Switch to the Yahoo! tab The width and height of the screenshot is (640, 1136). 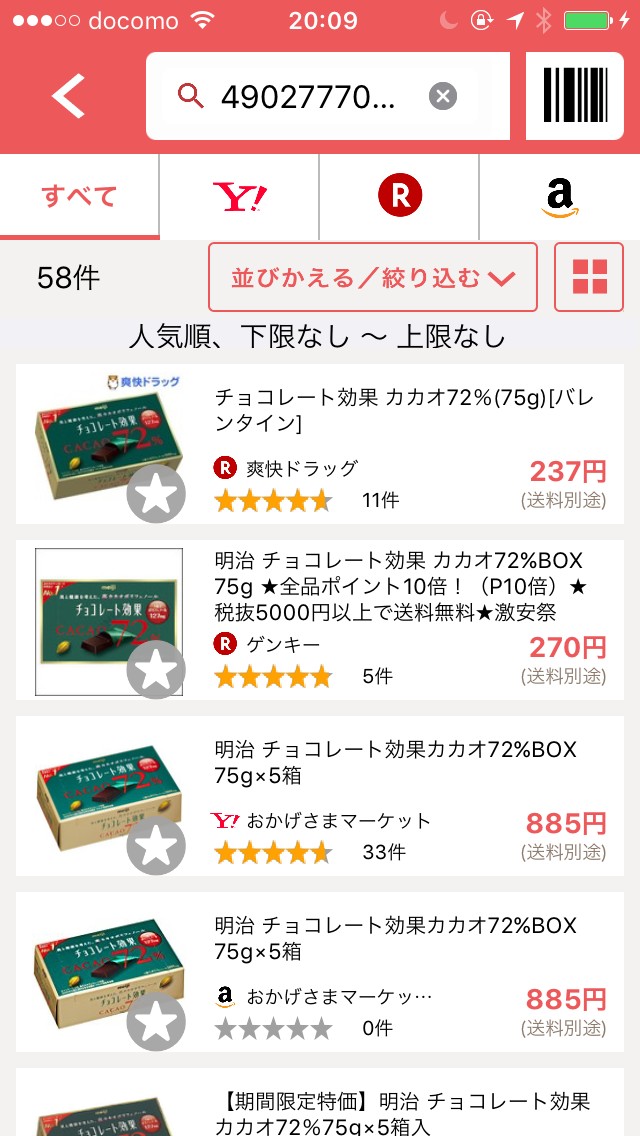click(x=240, y=197)
